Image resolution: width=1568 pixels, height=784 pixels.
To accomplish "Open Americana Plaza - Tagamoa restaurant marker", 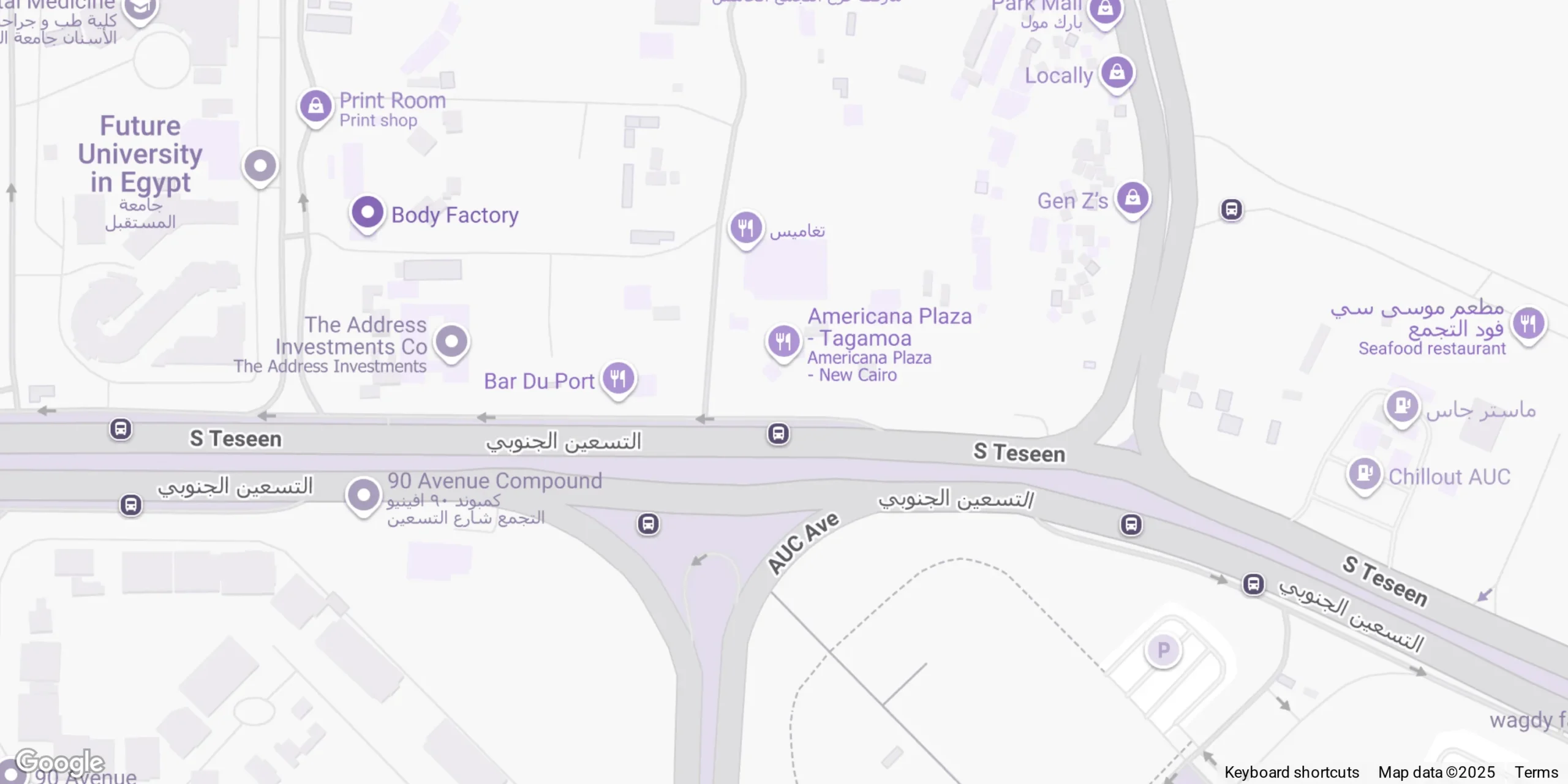I will tap(783, 341).
